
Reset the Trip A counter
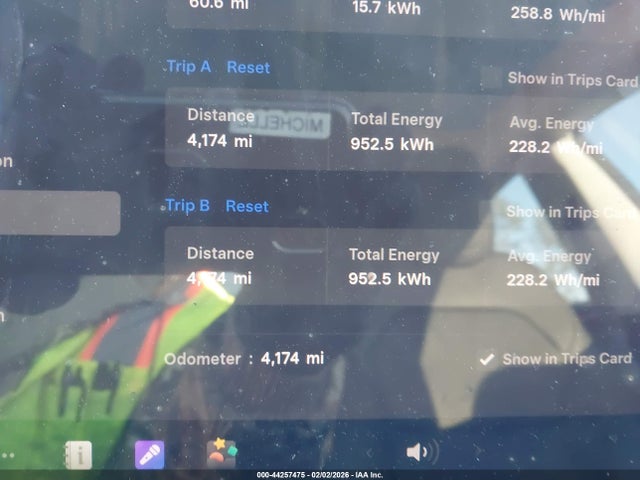click(248, 68)
